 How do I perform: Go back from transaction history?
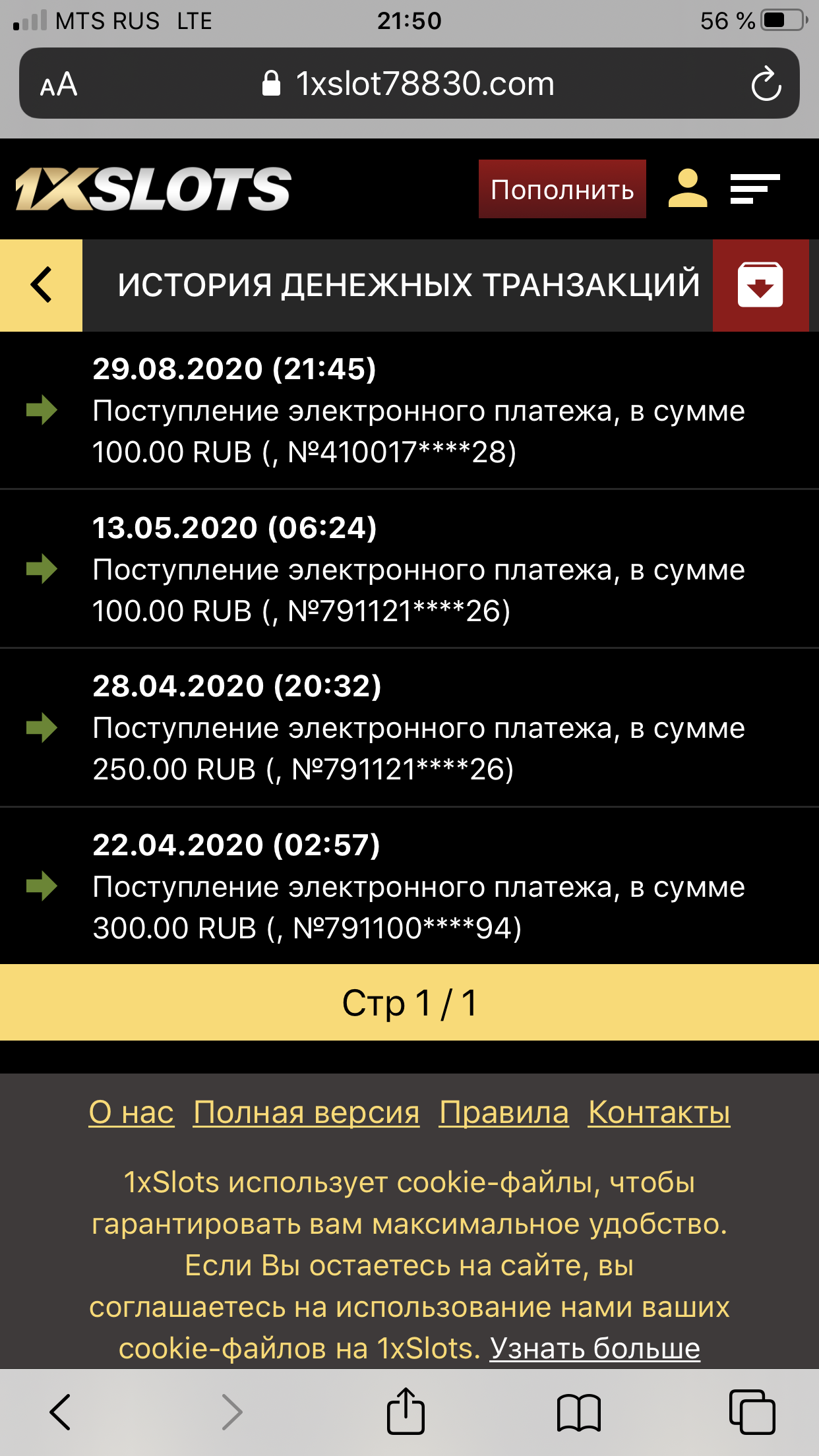point(42,285)
